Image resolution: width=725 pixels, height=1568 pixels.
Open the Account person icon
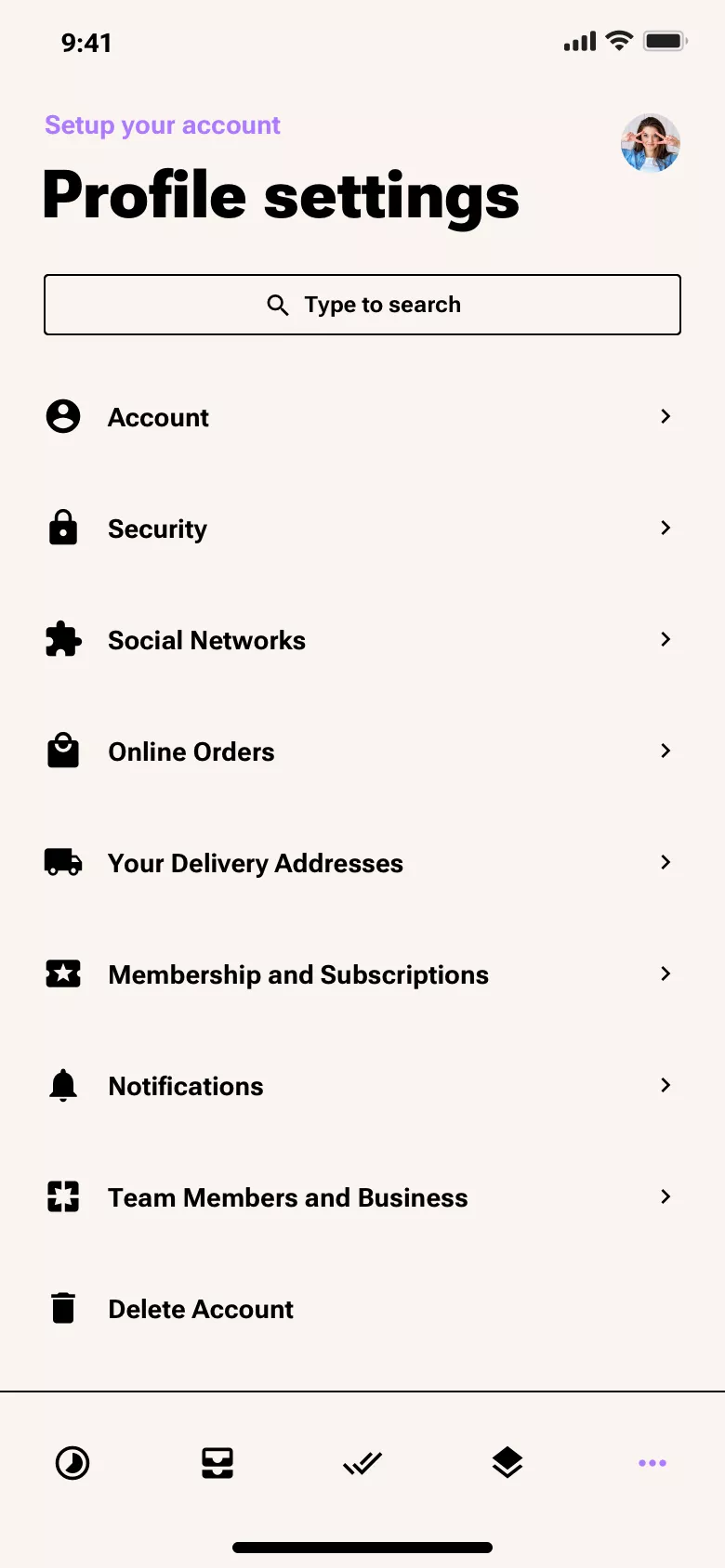62,417
